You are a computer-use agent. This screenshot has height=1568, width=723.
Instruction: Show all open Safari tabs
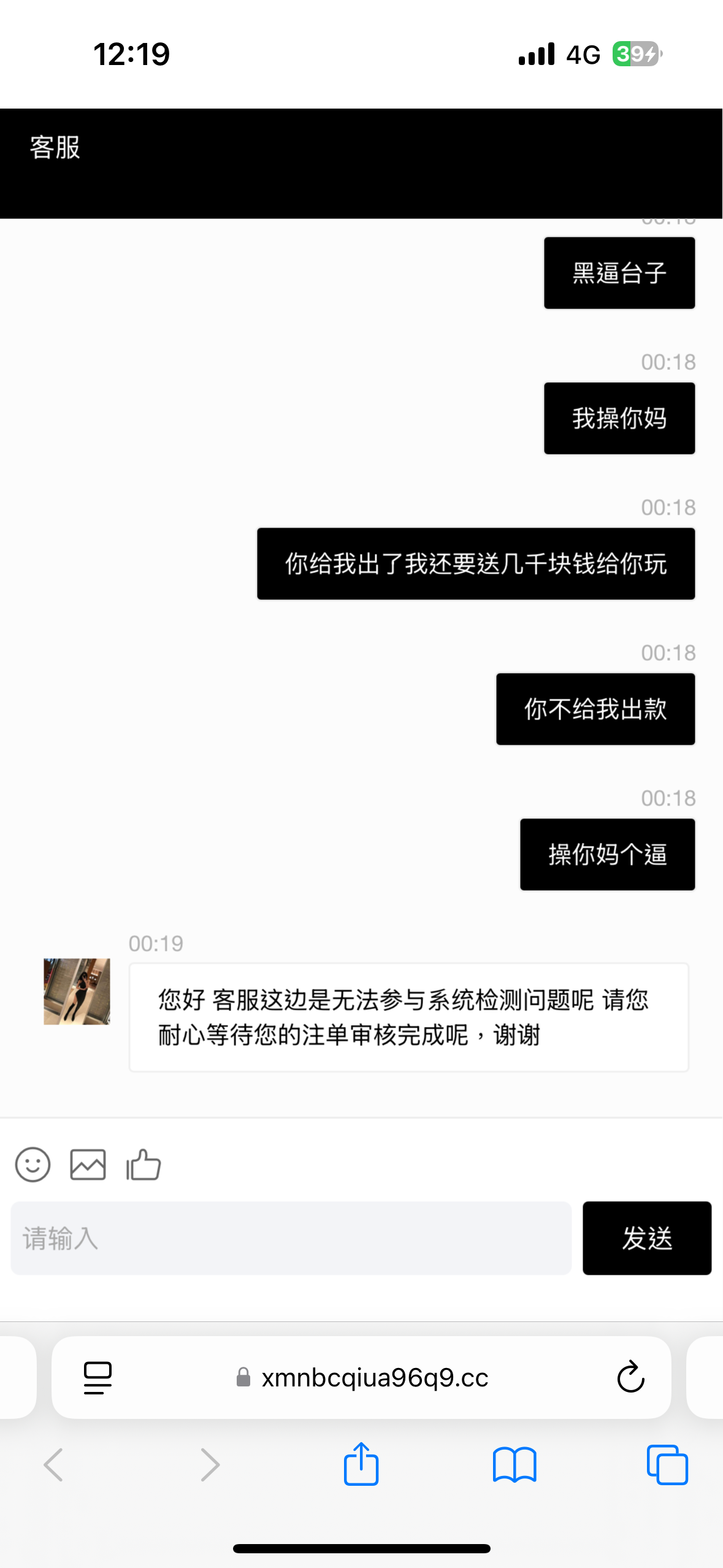point(667,1464)
